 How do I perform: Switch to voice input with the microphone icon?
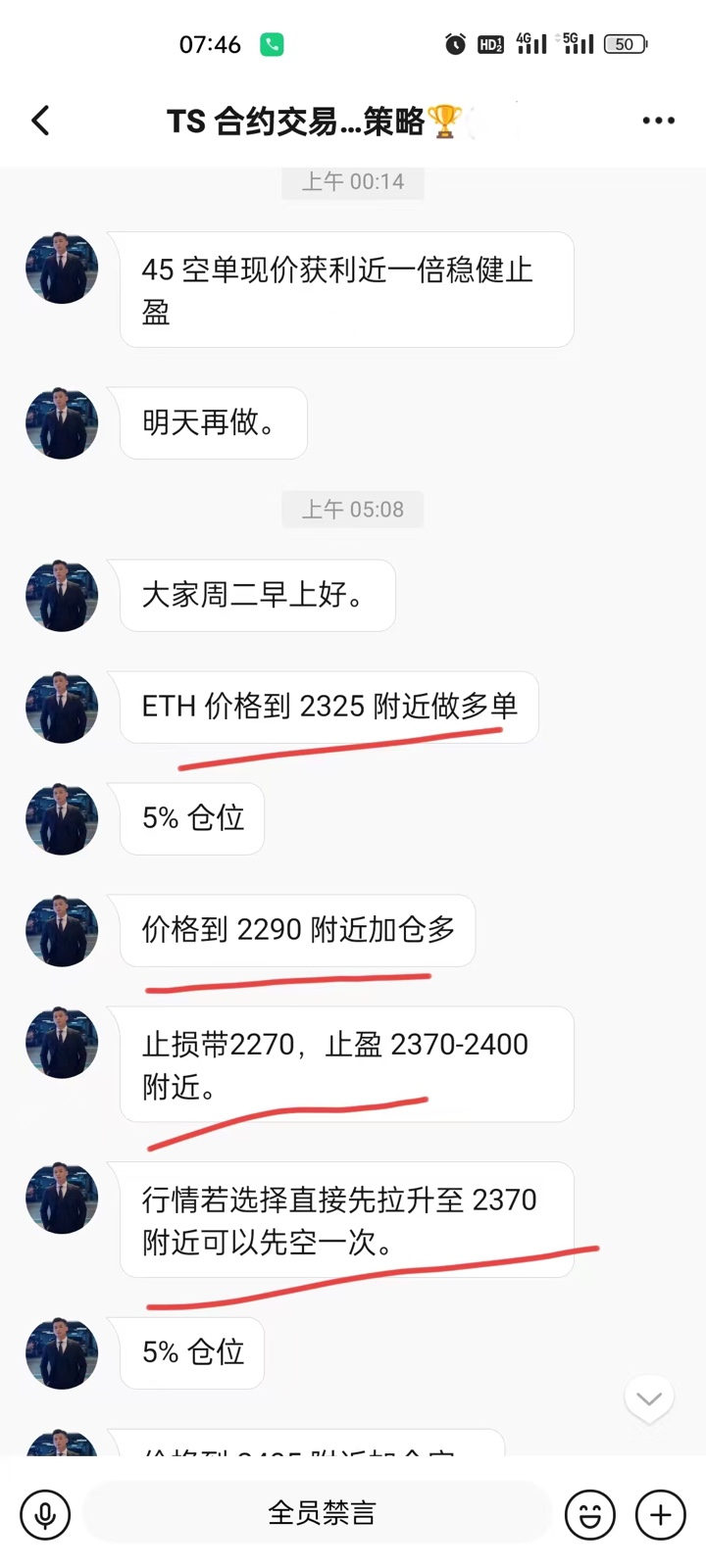45,1514
